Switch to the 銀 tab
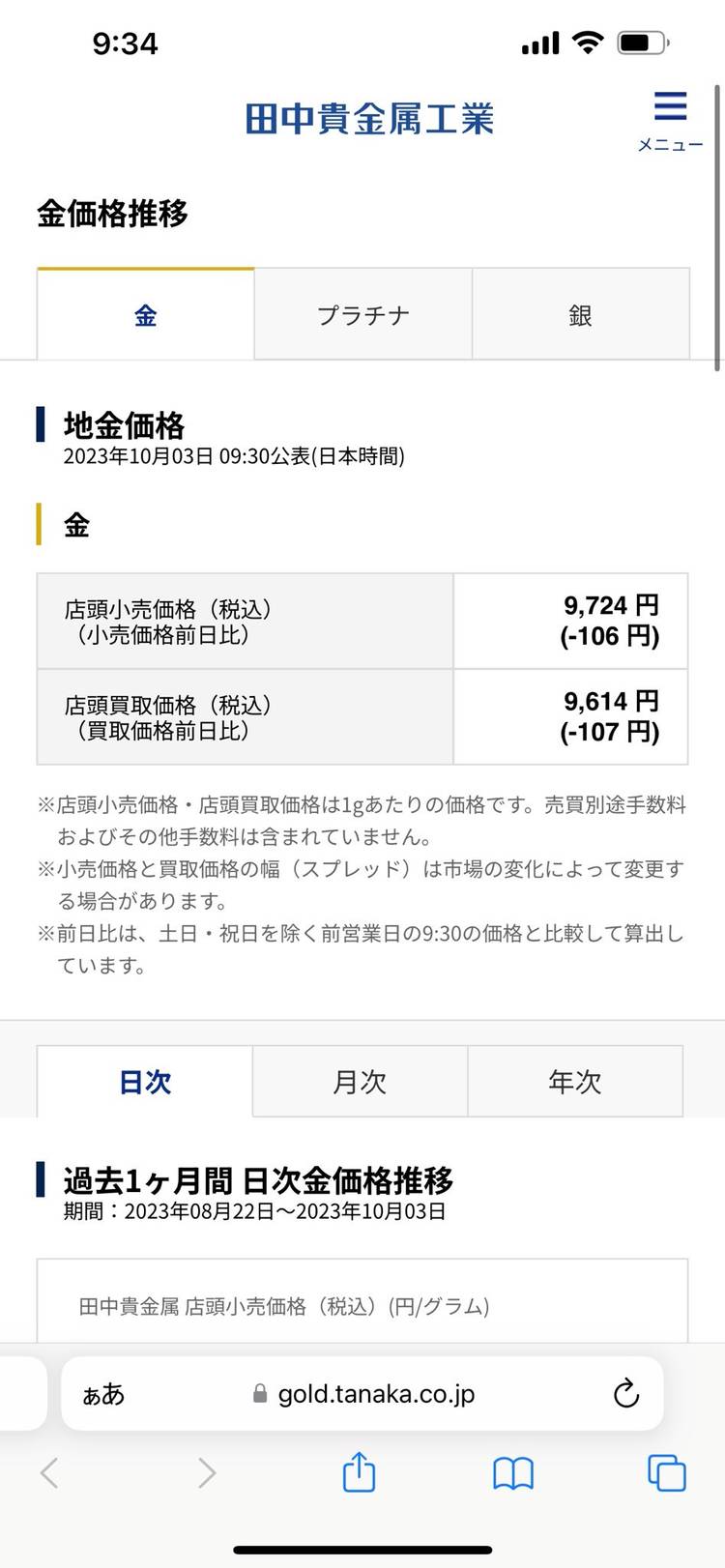This screenshot has width=725, height=1568. 580,315
